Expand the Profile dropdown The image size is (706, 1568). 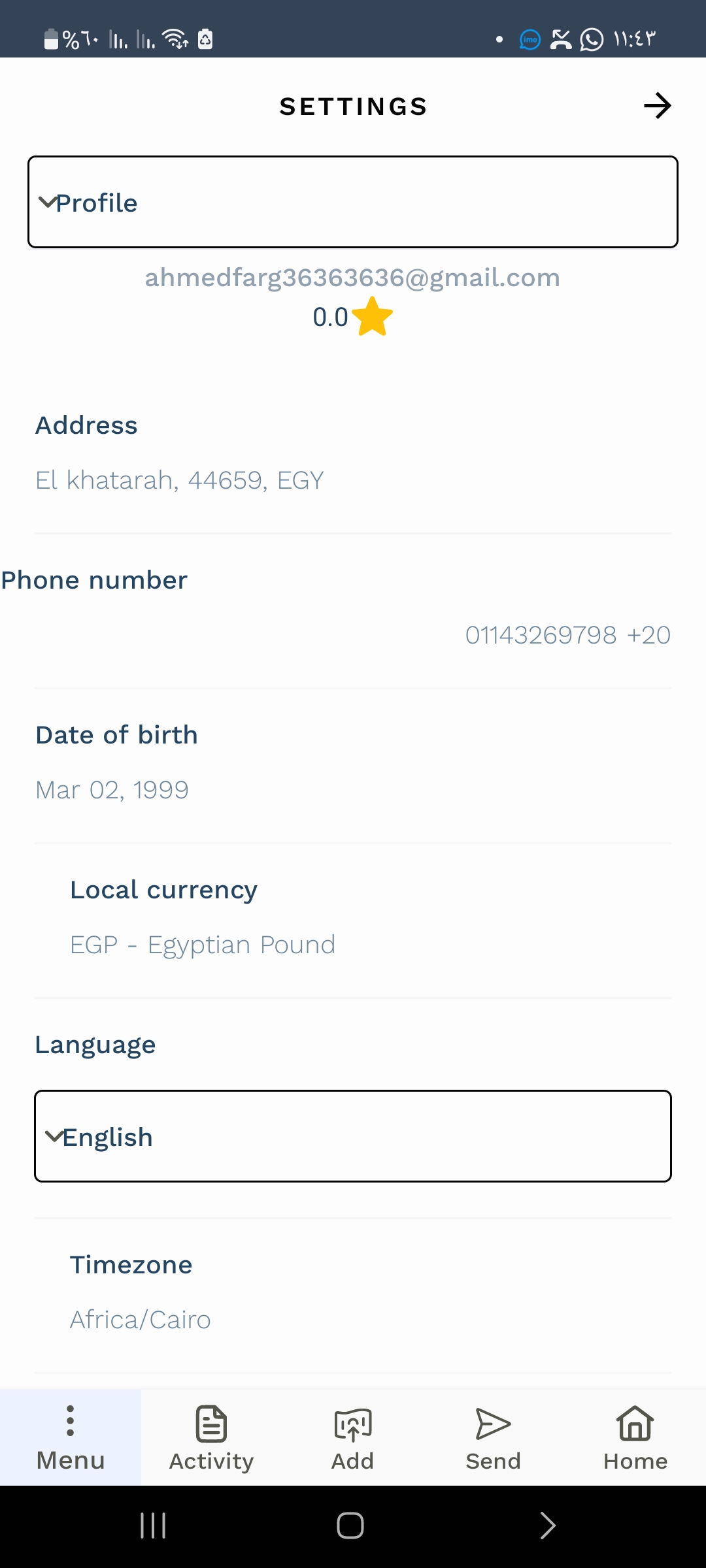[x=353, y=202]
